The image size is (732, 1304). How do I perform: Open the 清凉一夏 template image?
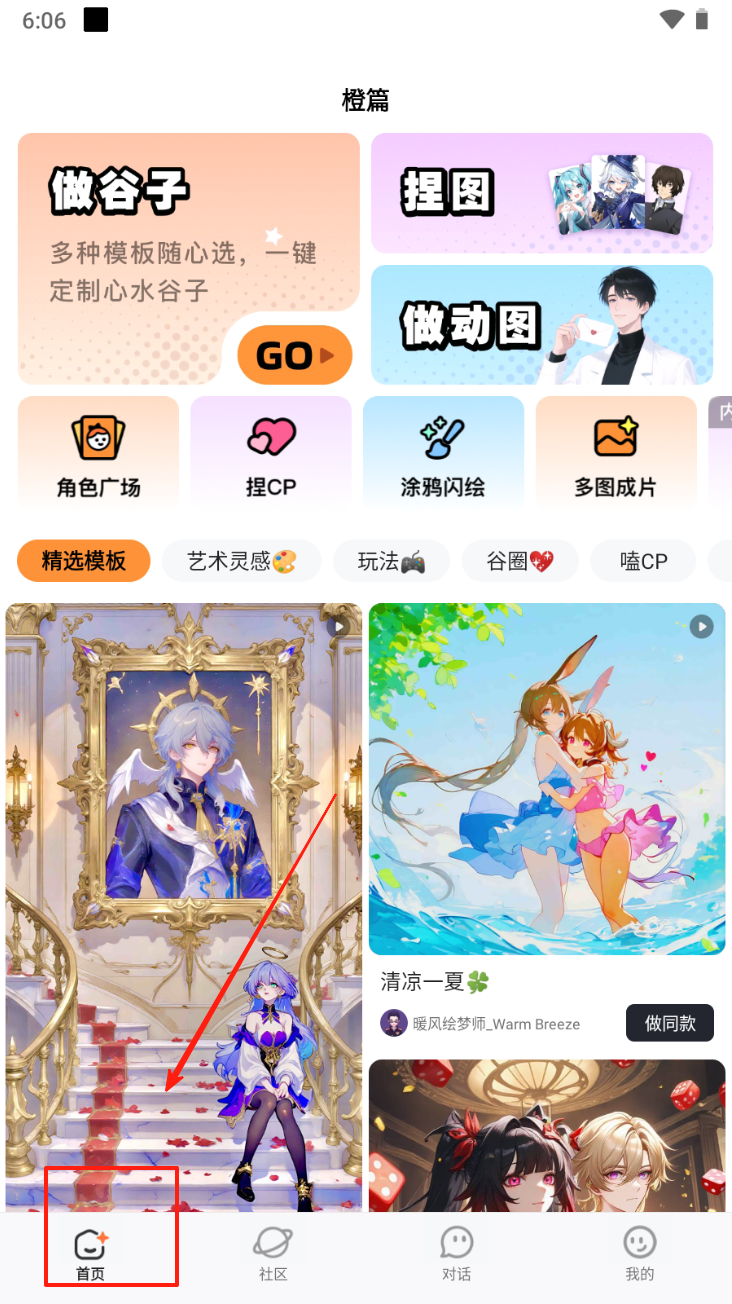(x=546, y=778)
